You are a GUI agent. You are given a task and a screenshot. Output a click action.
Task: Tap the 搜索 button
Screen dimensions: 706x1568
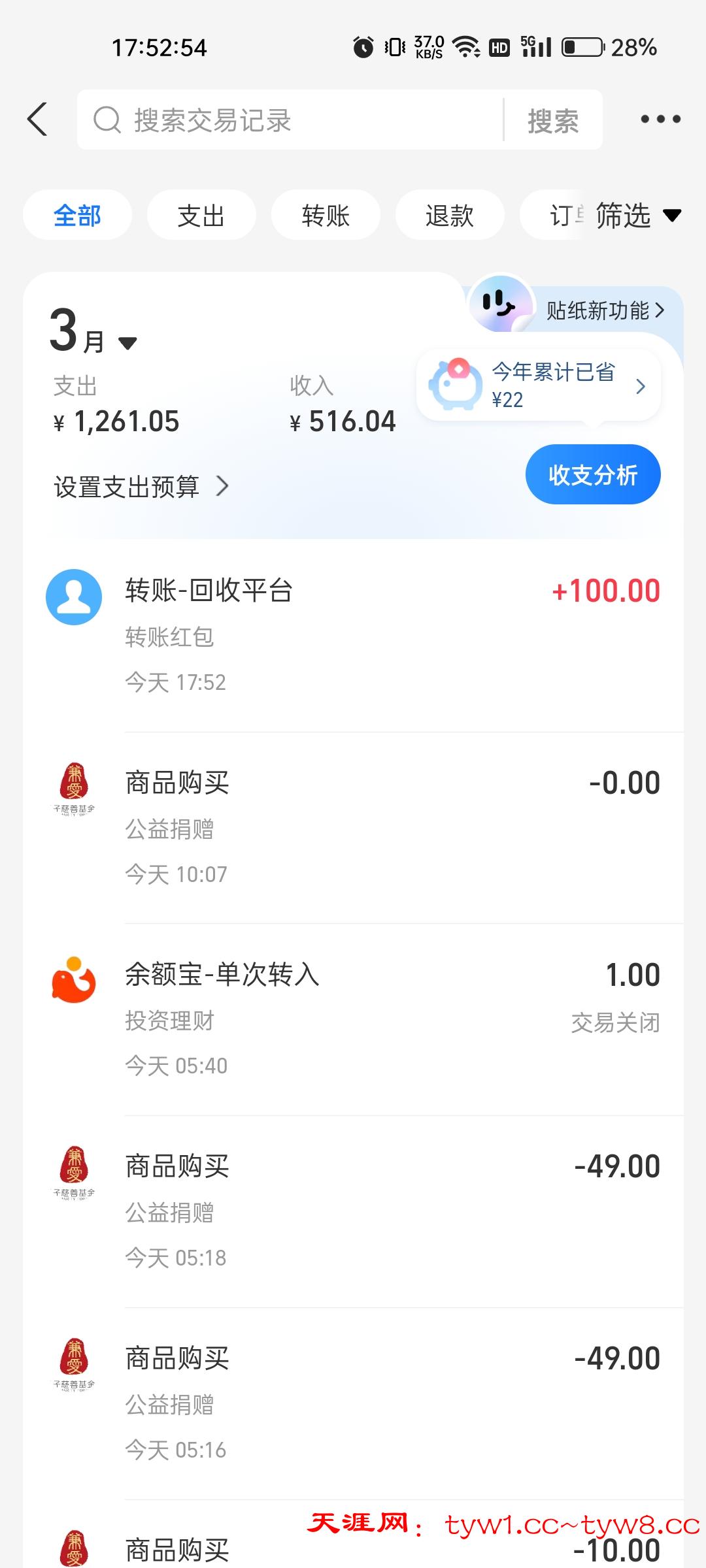(553, 120)
